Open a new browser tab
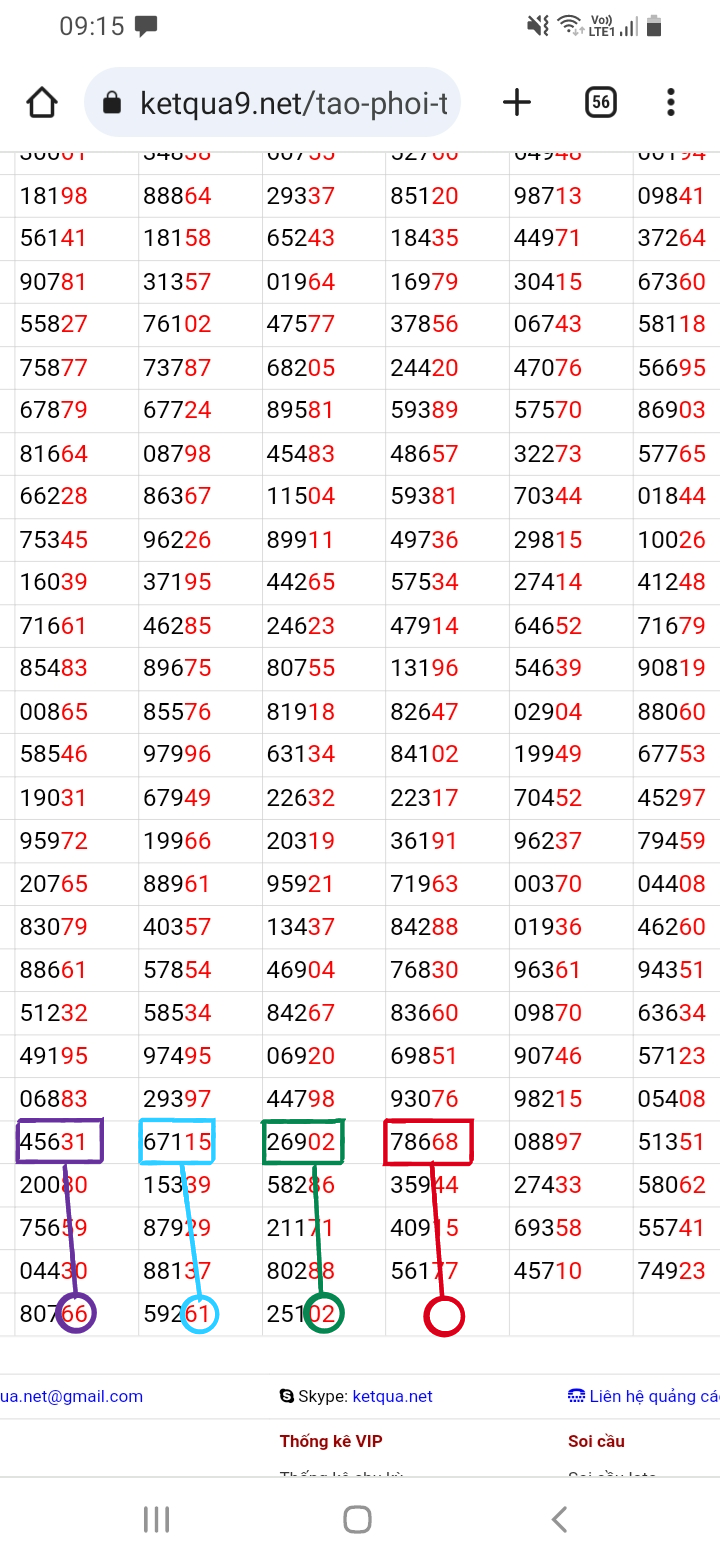720x1560 pixels. [516, 102]
